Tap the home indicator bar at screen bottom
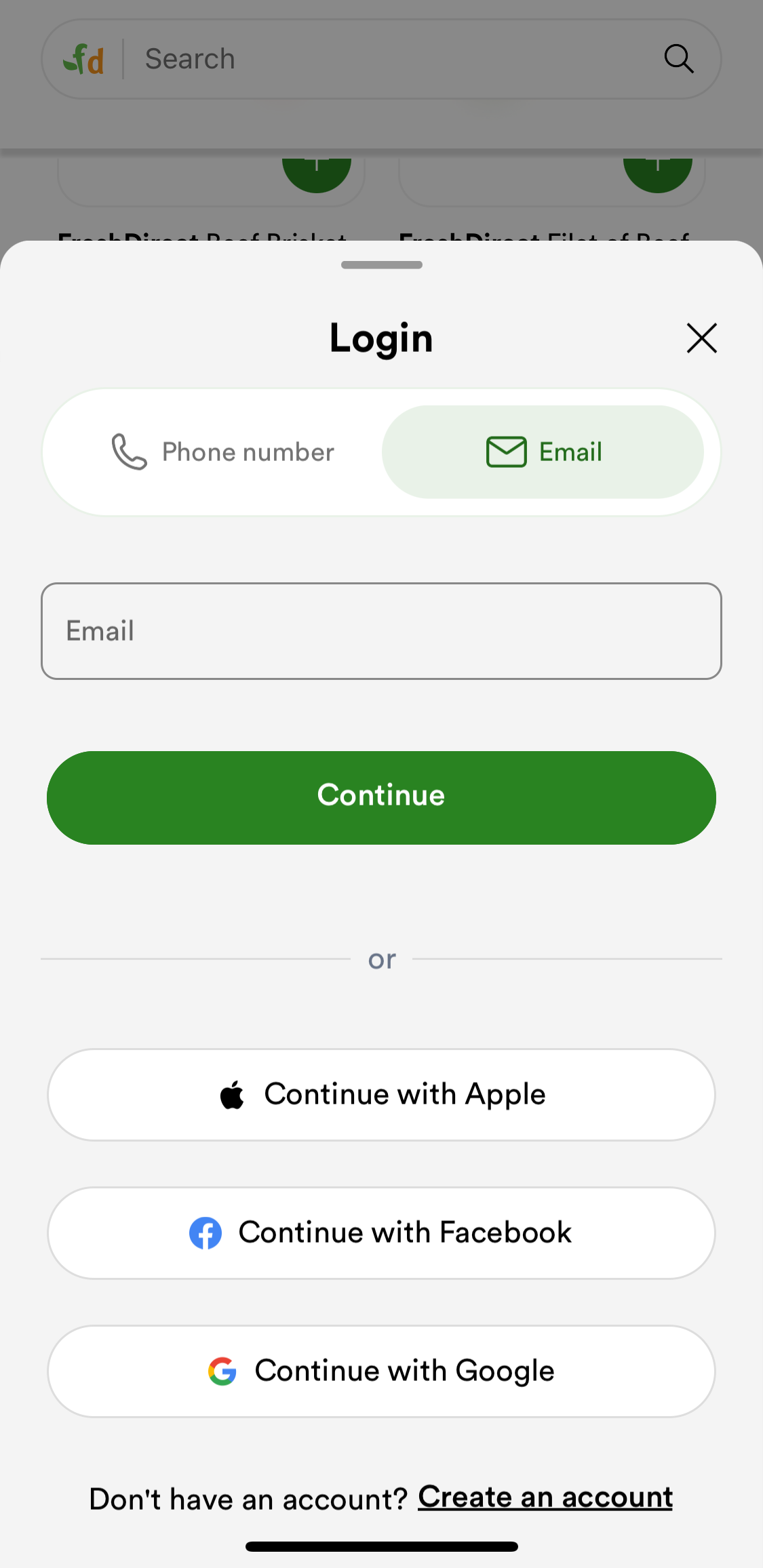Screen dimensions: 763x1568 (x=381, y=1548)
